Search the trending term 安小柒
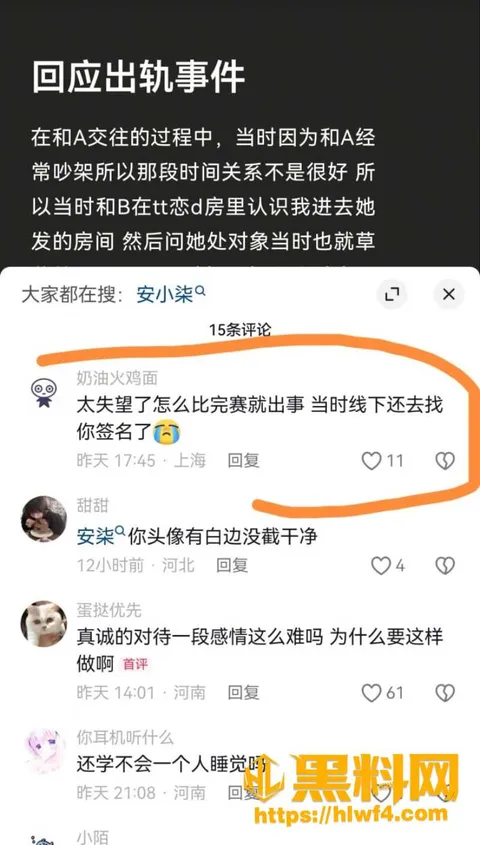The height and width of the screenshot is (845, 480). 171,295
